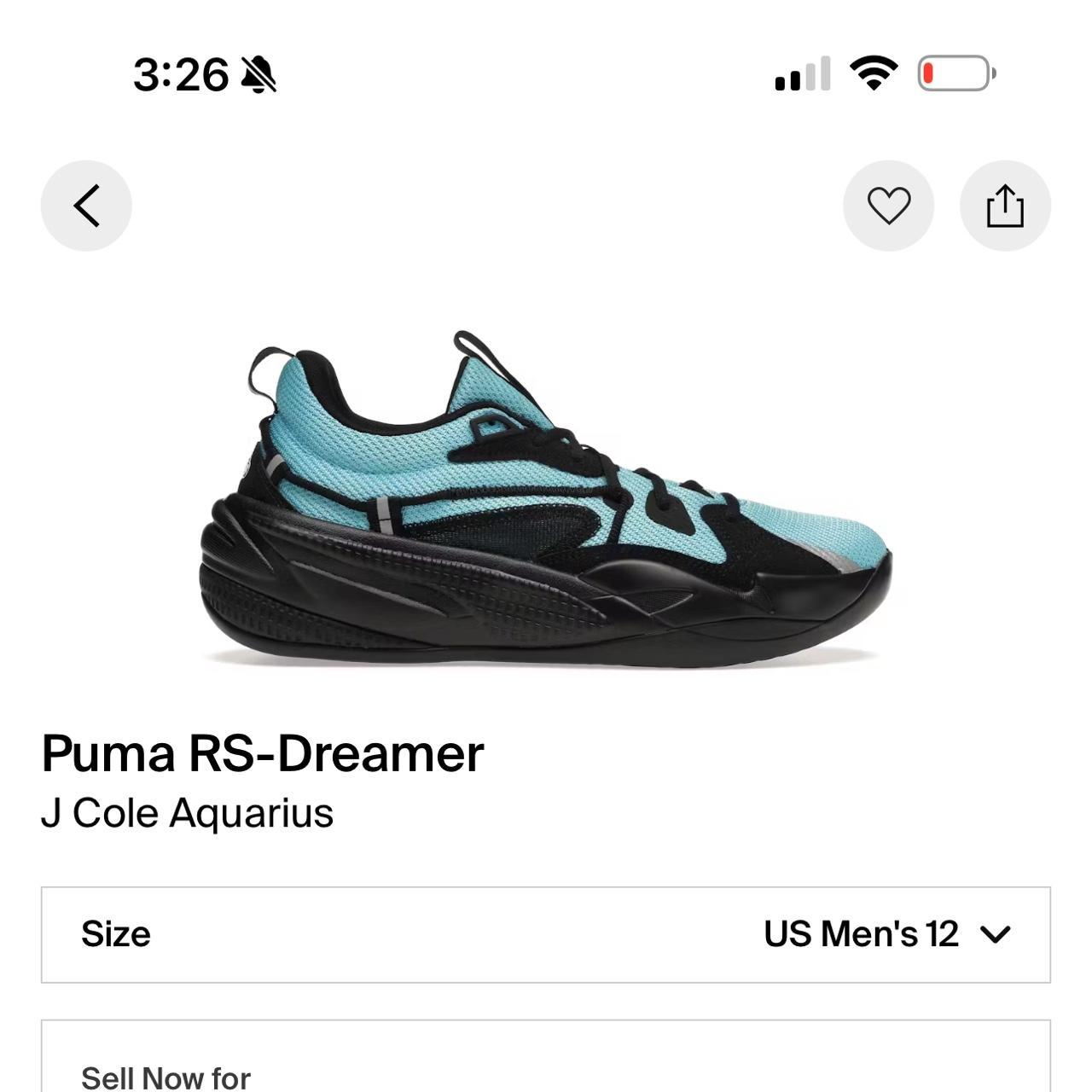The height and width of the screenshot is (1092, 1092).
Task: Go back using the back arrow
Action: (86, 206)
